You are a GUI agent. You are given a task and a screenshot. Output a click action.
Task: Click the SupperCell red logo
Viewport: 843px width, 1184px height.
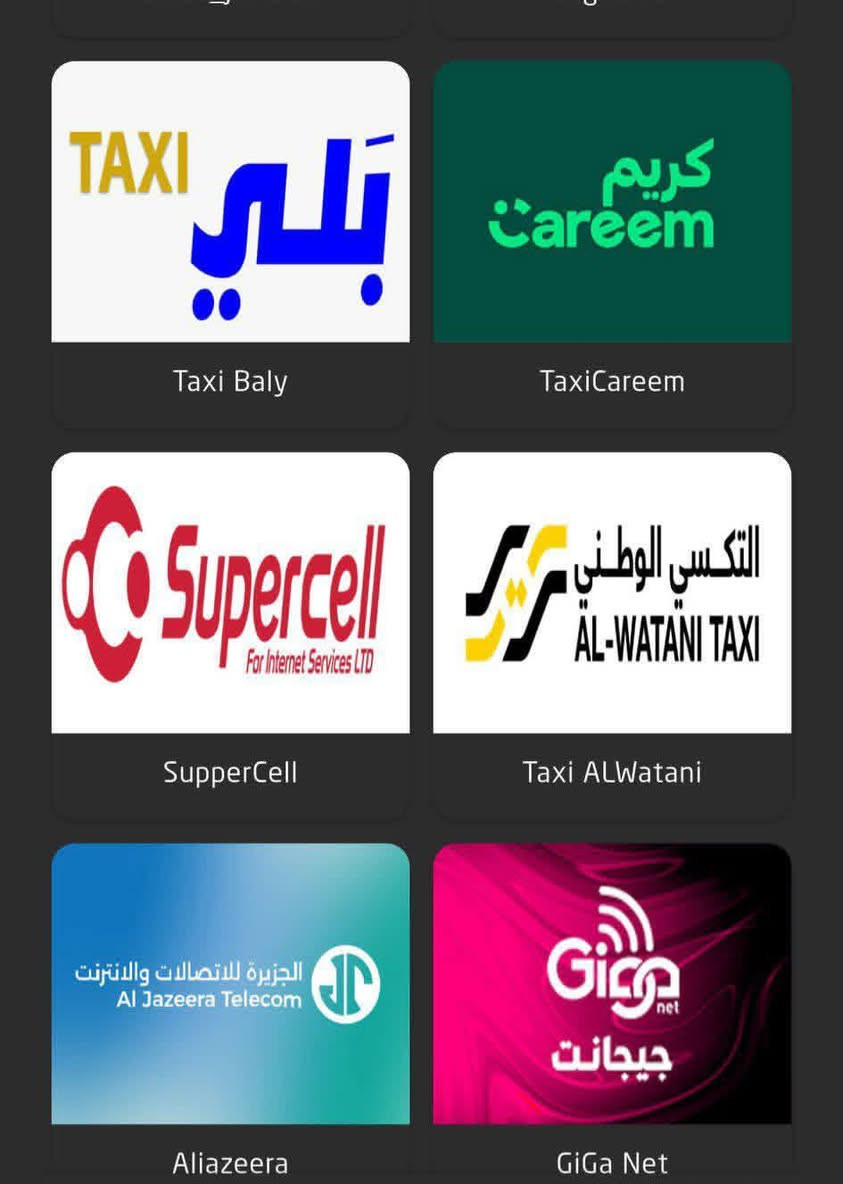230,590
